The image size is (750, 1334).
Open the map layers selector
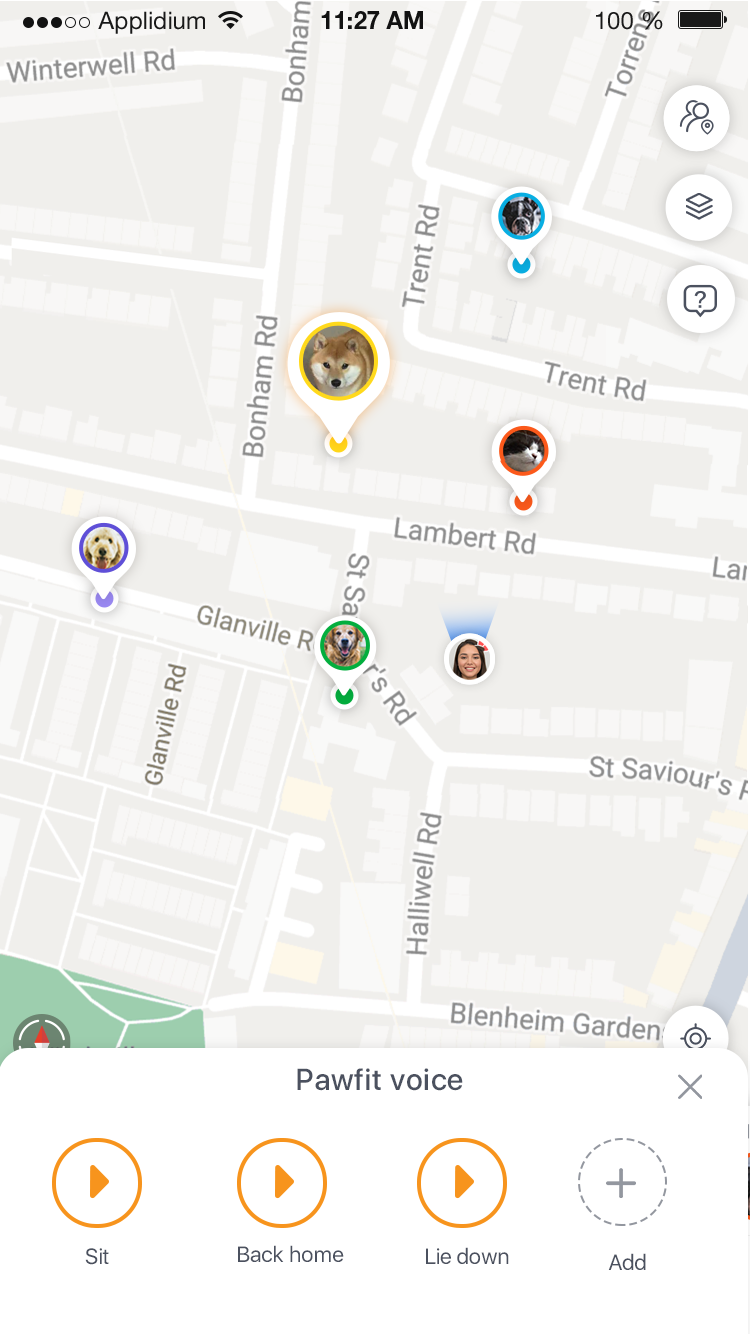[697, 207]
